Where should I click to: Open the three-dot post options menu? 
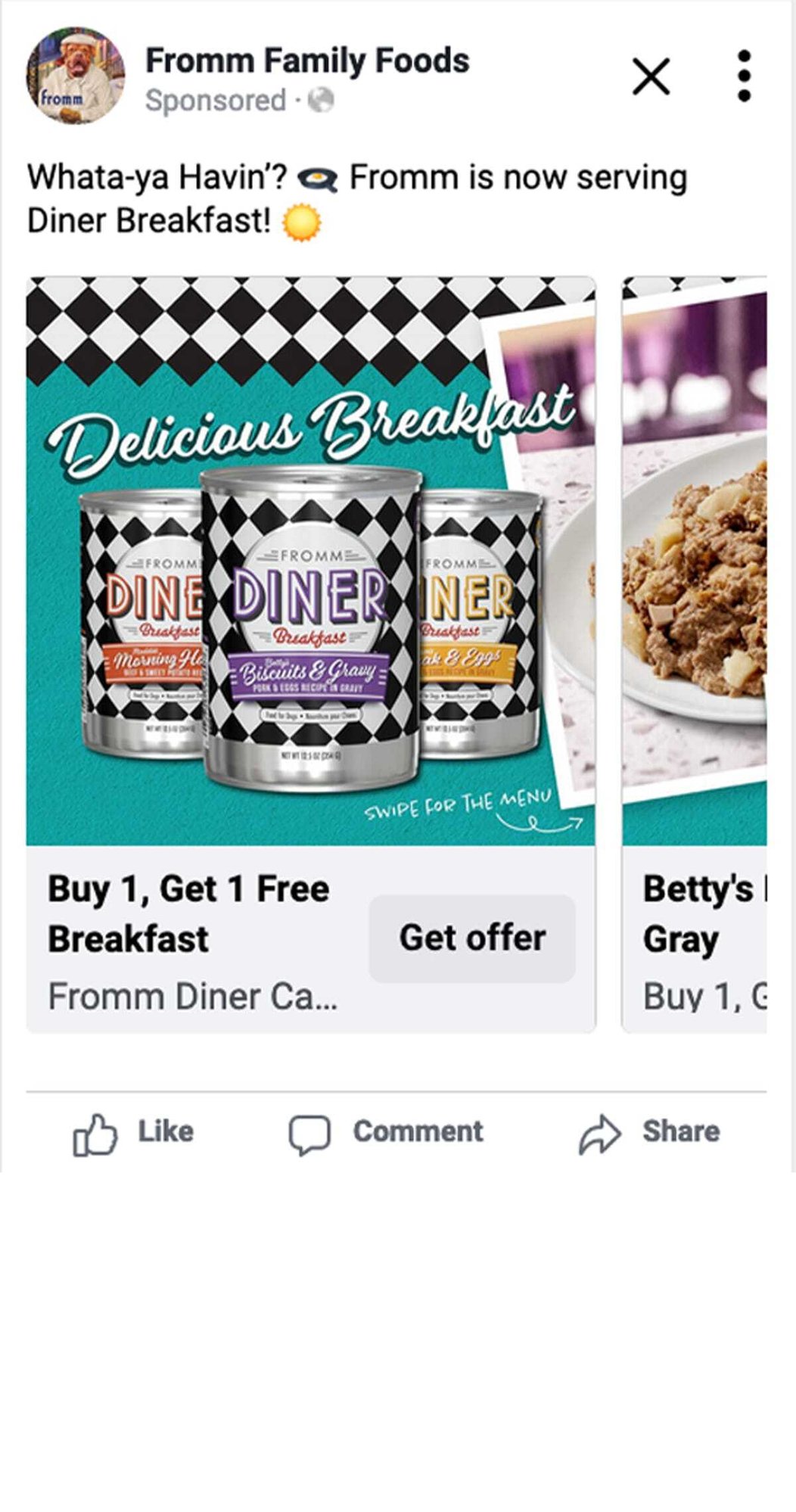(x=744, y=76)
